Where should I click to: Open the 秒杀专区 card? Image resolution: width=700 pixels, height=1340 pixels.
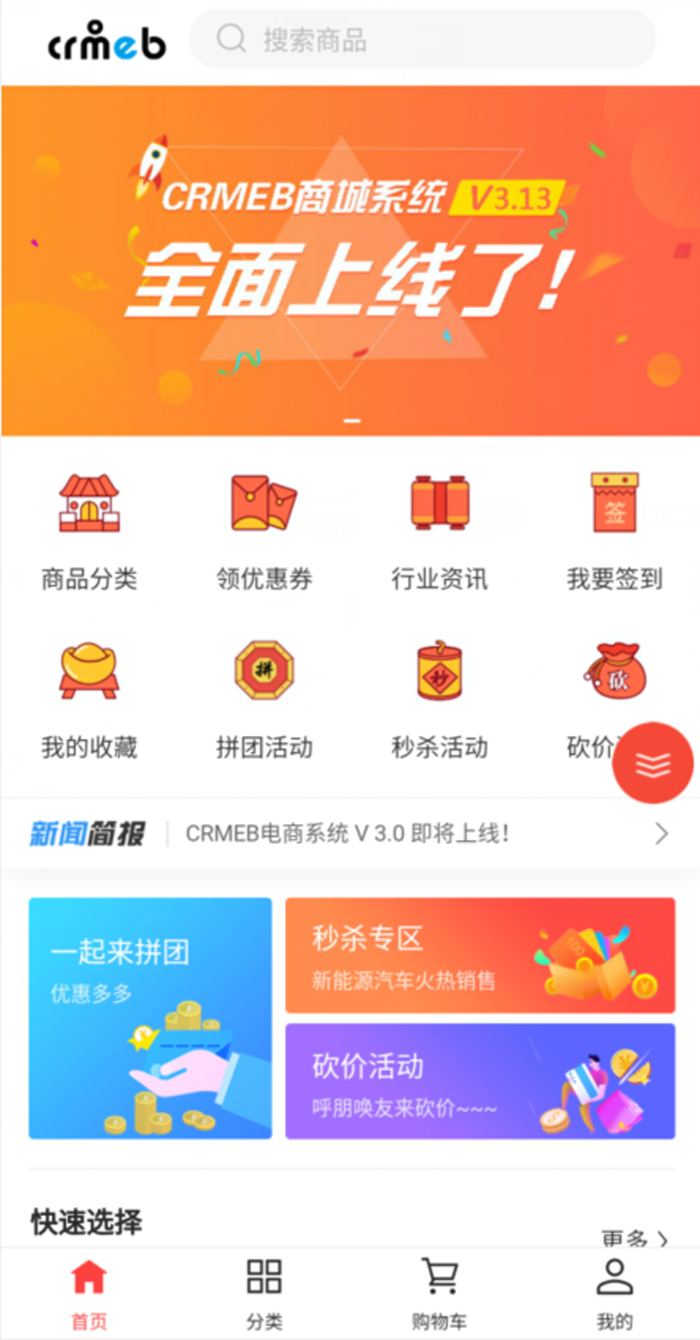pyautogui.click(x=480, y=955)
